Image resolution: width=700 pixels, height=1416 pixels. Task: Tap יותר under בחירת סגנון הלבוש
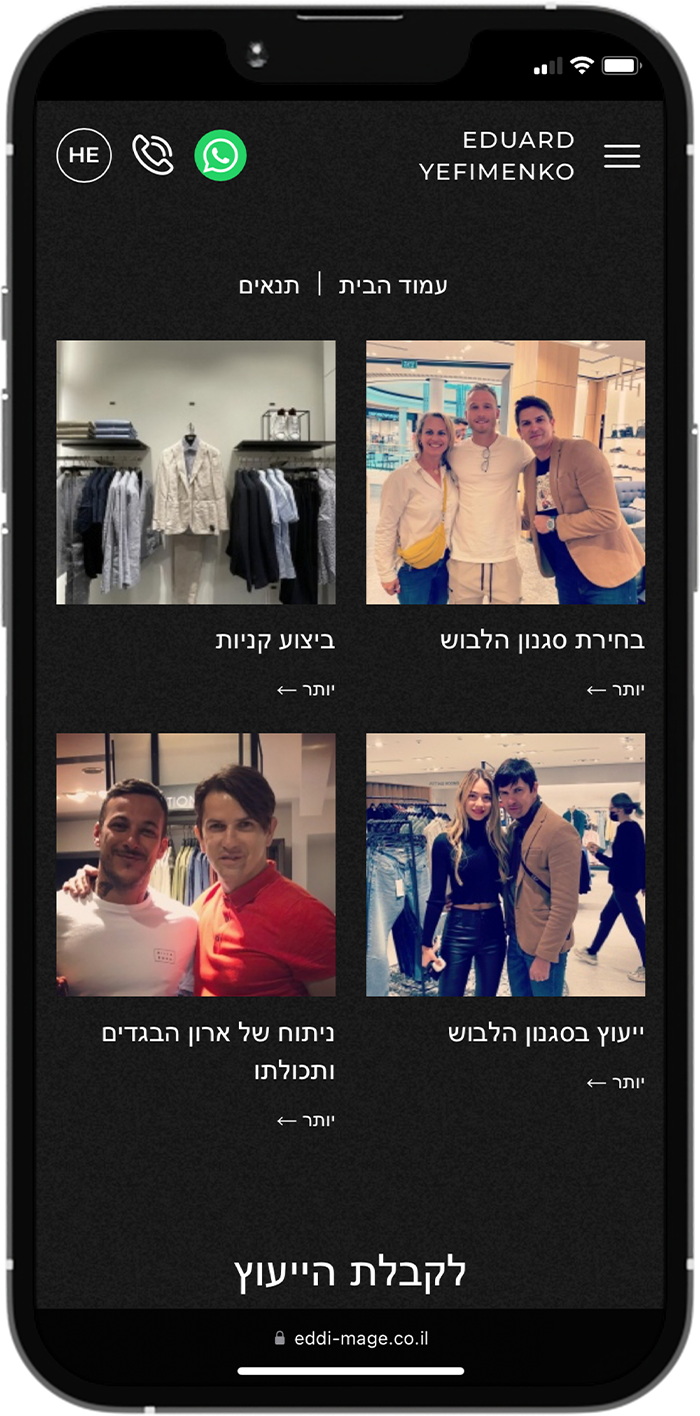point(615,690)
